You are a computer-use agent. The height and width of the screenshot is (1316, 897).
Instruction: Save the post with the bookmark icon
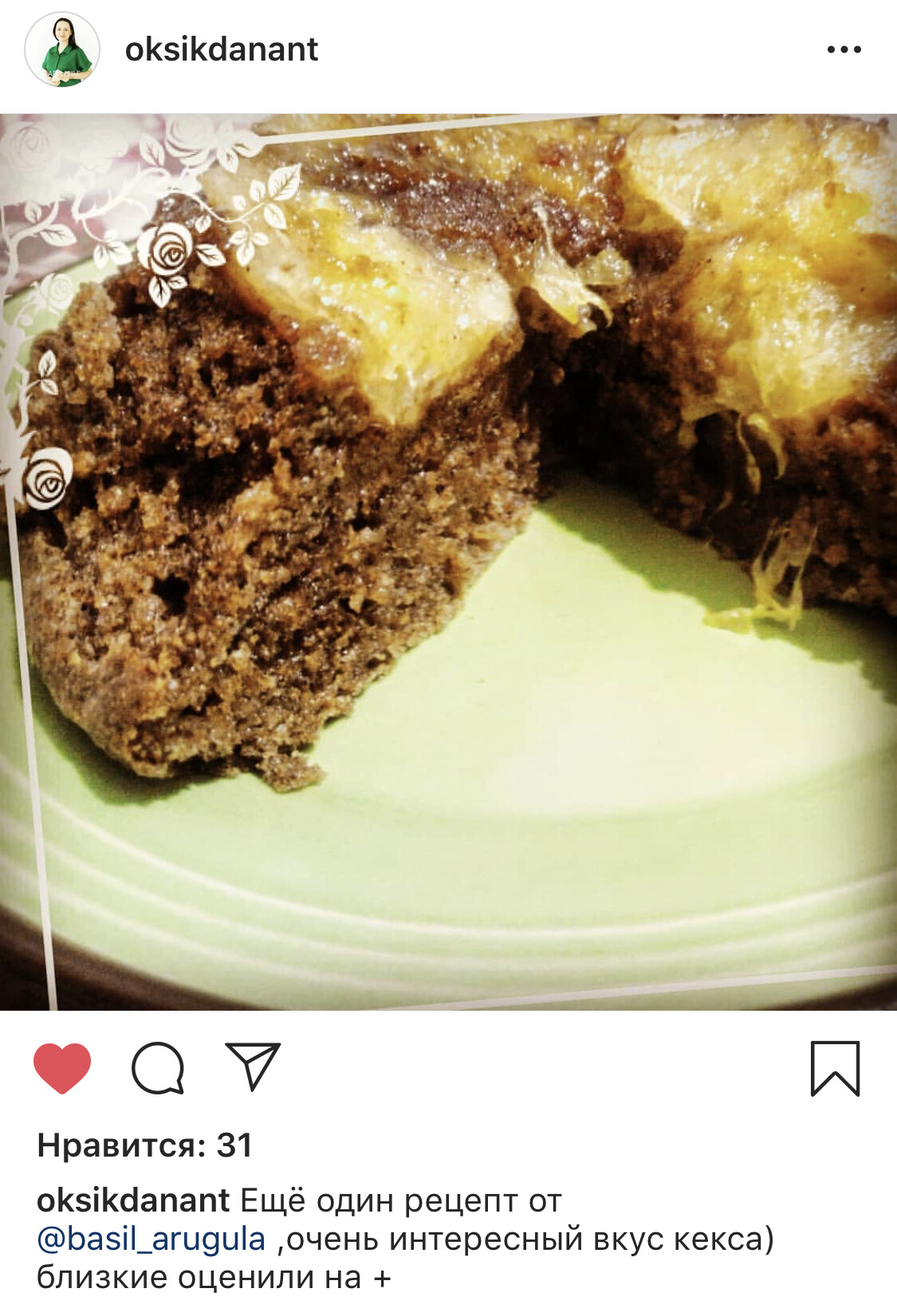pos(835,1068)
